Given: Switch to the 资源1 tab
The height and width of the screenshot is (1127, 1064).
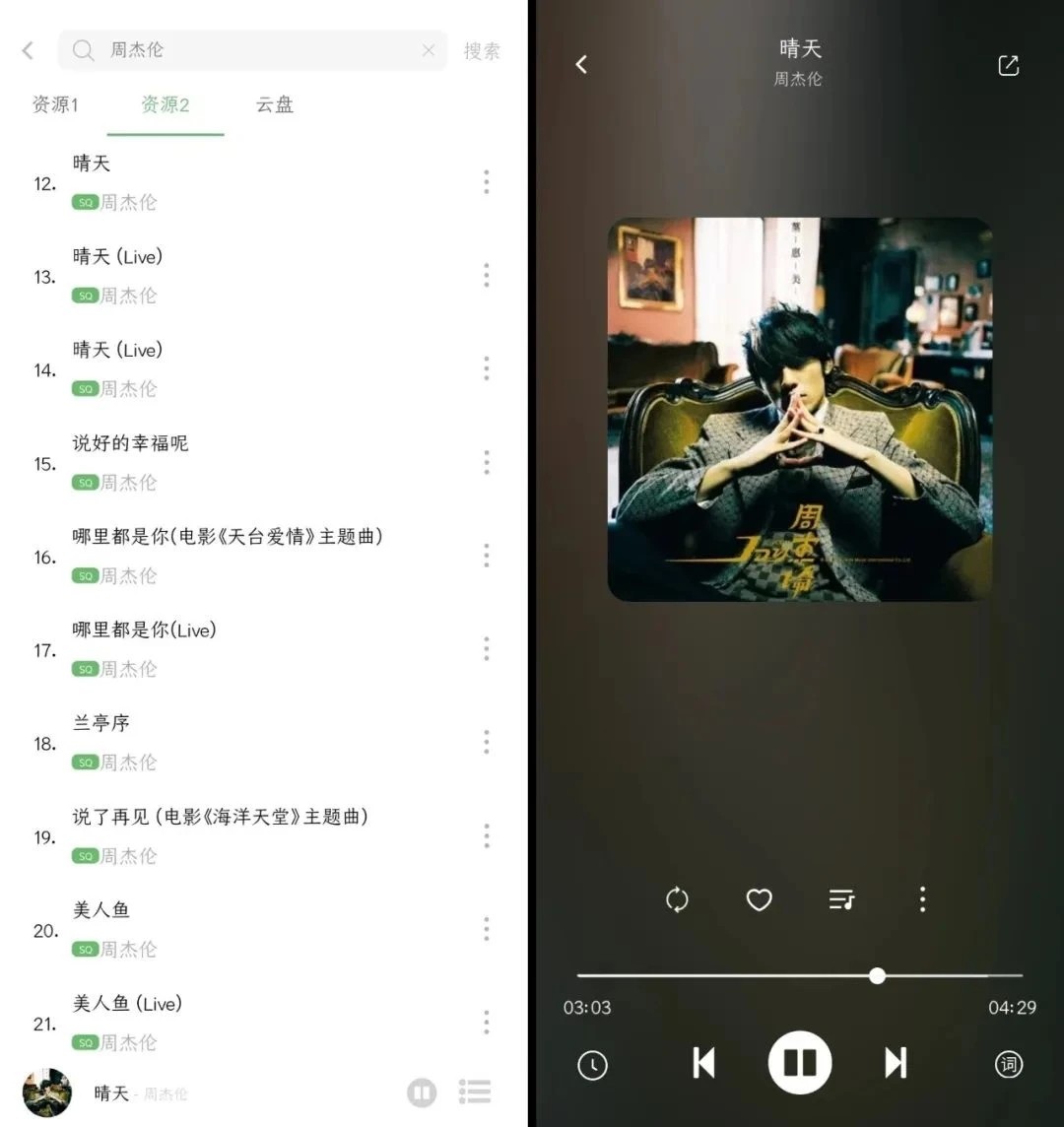Looking at the screenshot, I should [55, 104].
